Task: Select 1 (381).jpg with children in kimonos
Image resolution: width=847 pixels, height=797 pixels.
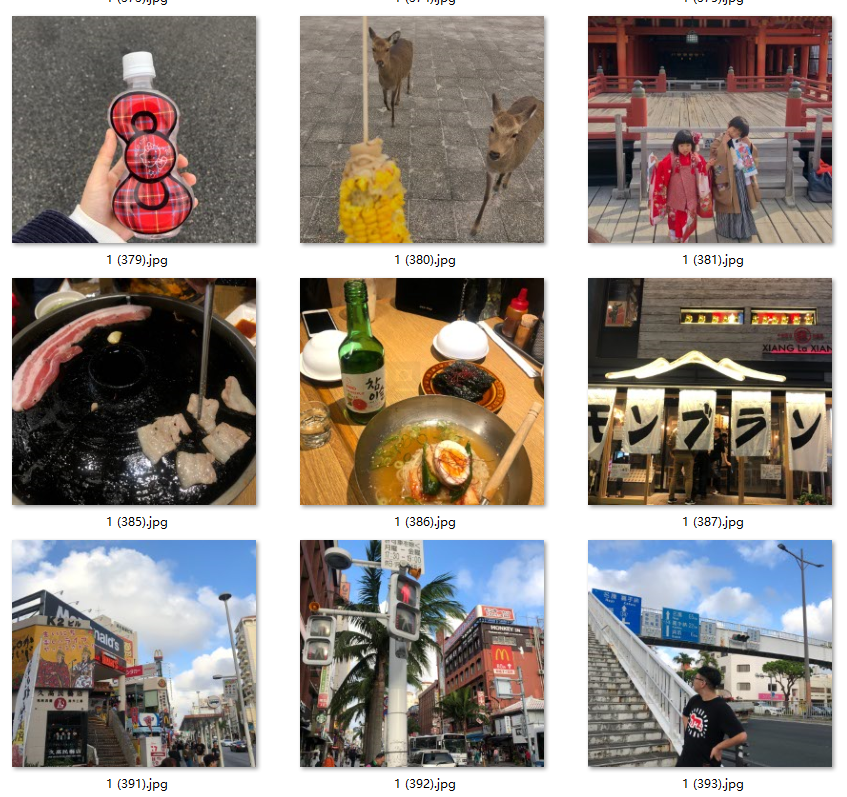Action: 710,130
